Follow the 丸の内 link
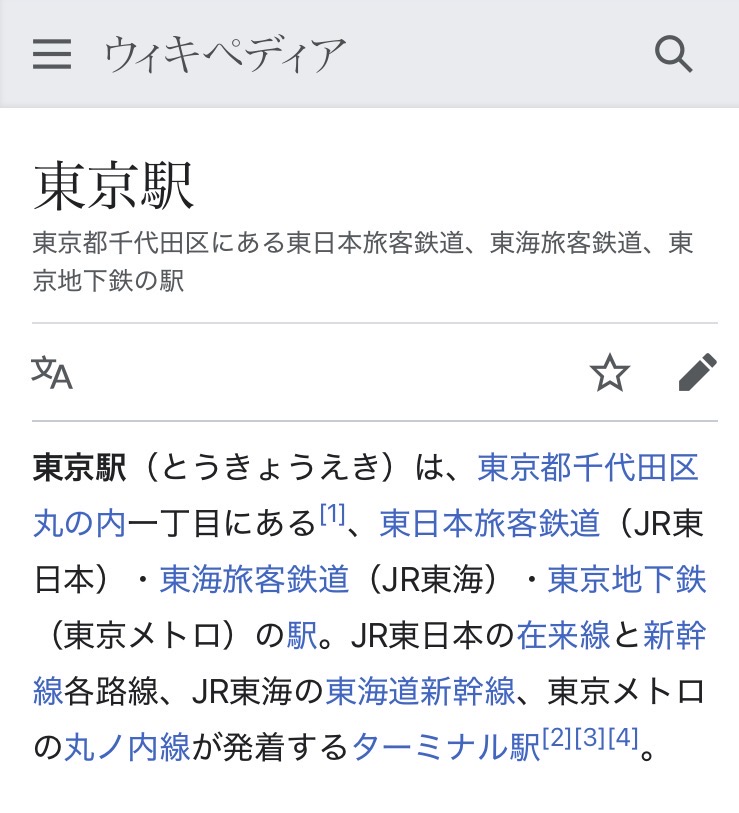 tap(79, 523)
